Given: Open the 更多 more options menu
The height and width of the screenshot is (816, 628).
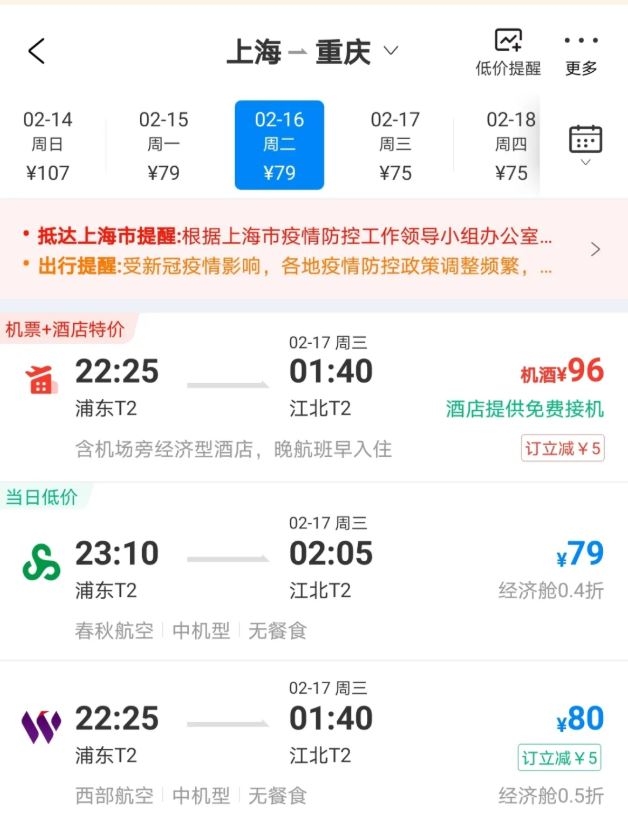Looking at the screenshot, I should point(581,52).
